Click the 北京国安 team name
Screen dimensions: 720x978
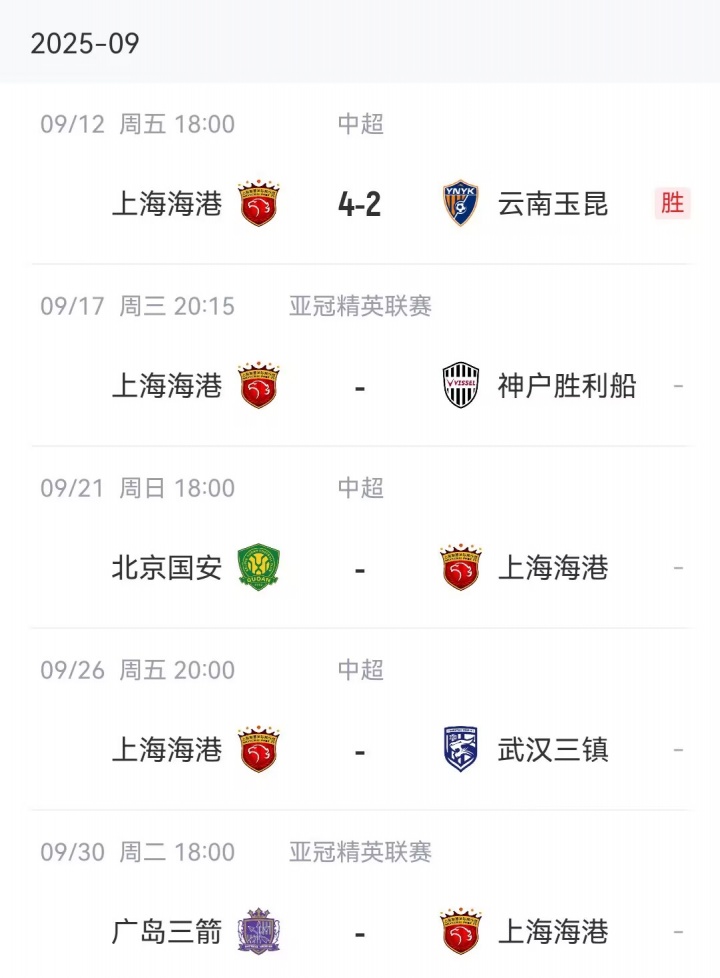coord(168,567)
